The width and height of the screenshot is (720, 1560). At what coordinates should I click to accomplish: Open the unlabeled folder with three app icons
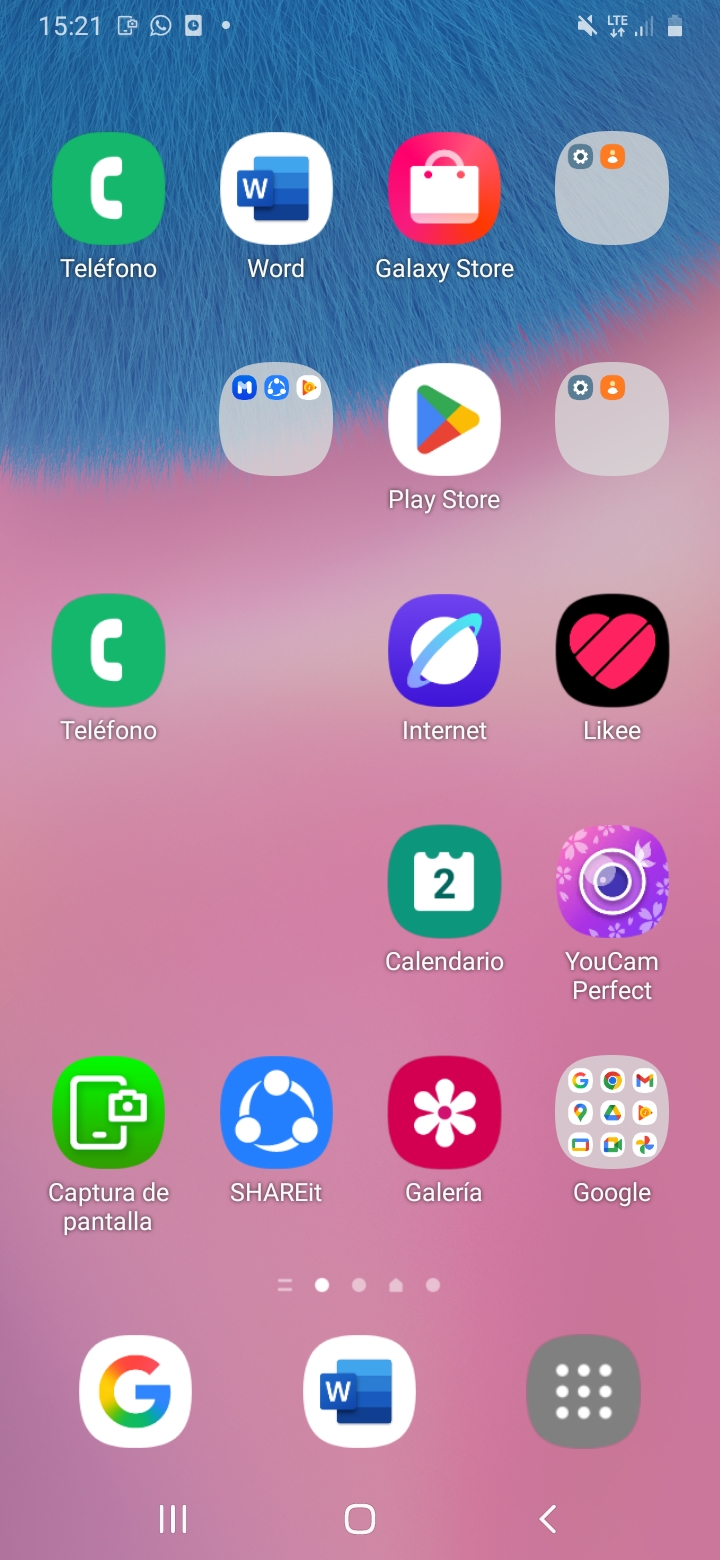276,419
